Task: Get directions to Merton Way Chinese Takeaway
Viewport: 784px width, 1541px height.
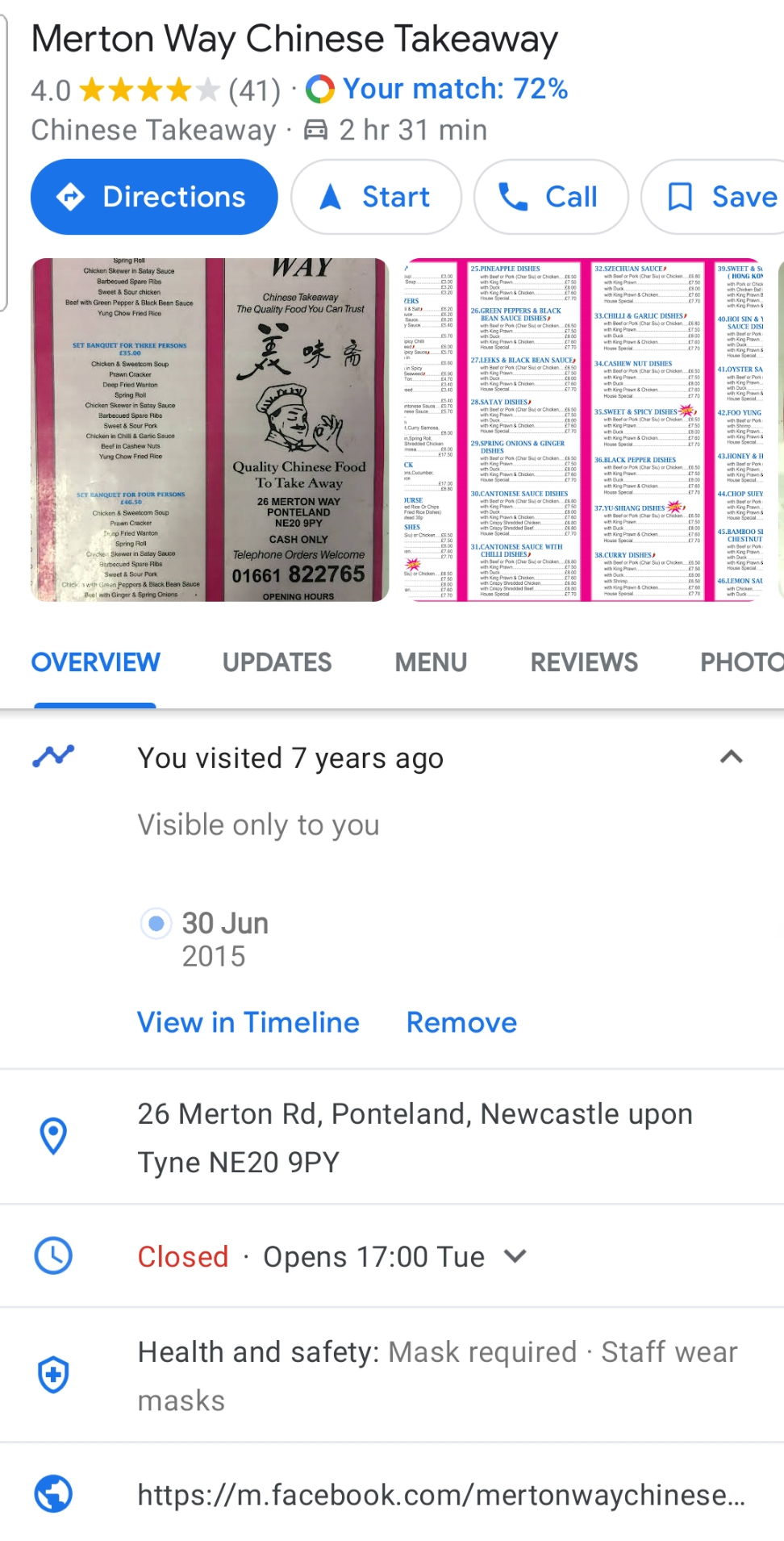Action: pos(154,197)
